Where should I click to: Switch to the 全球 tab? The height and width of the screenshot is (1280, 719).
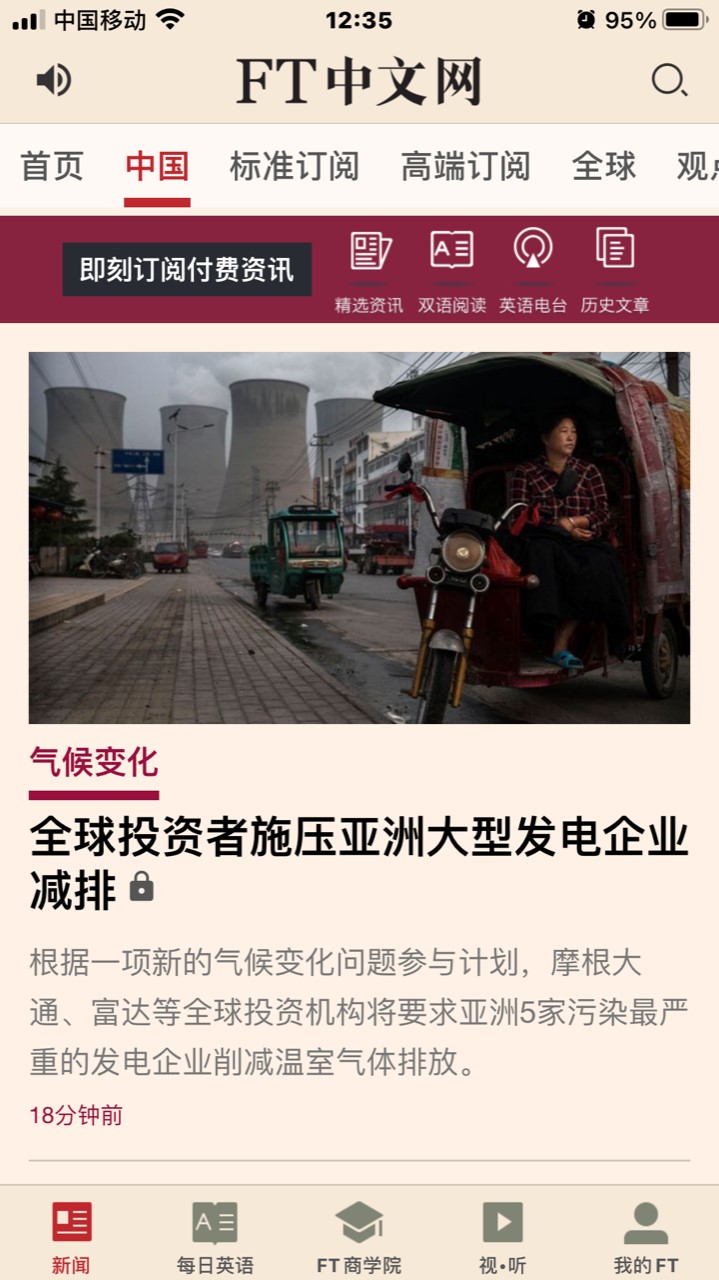pos(603,166)
